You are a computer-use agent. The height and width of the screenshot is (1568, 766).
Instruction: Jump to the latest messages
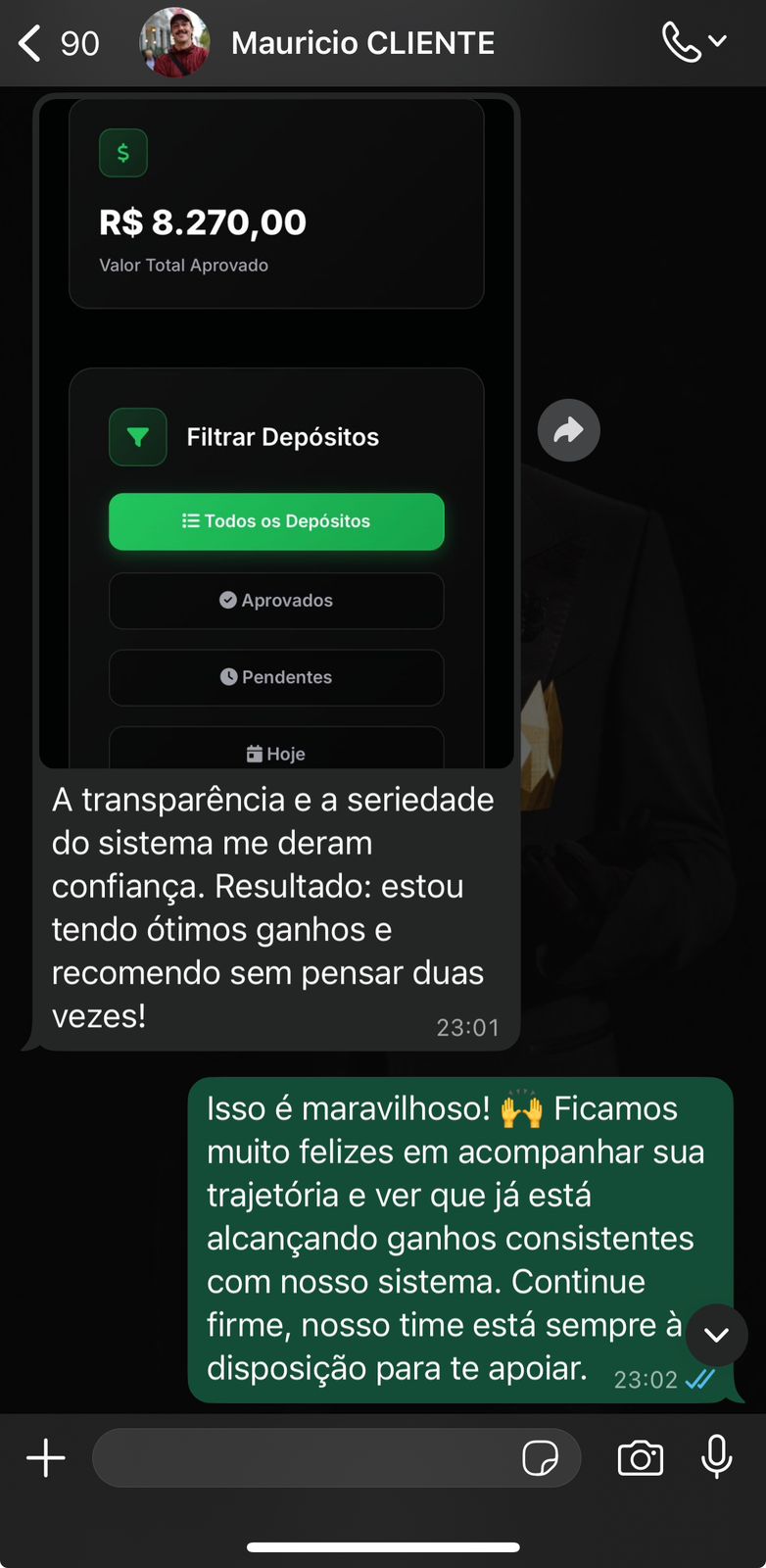(717, 1335)
